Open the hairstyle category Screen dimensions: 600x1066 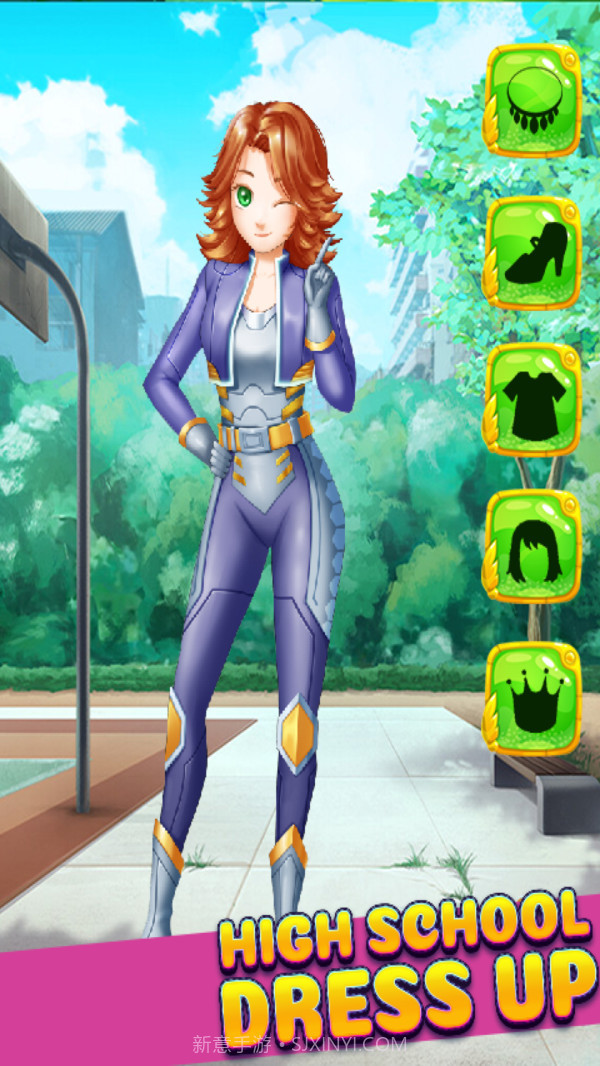click(x=533, y=547)
